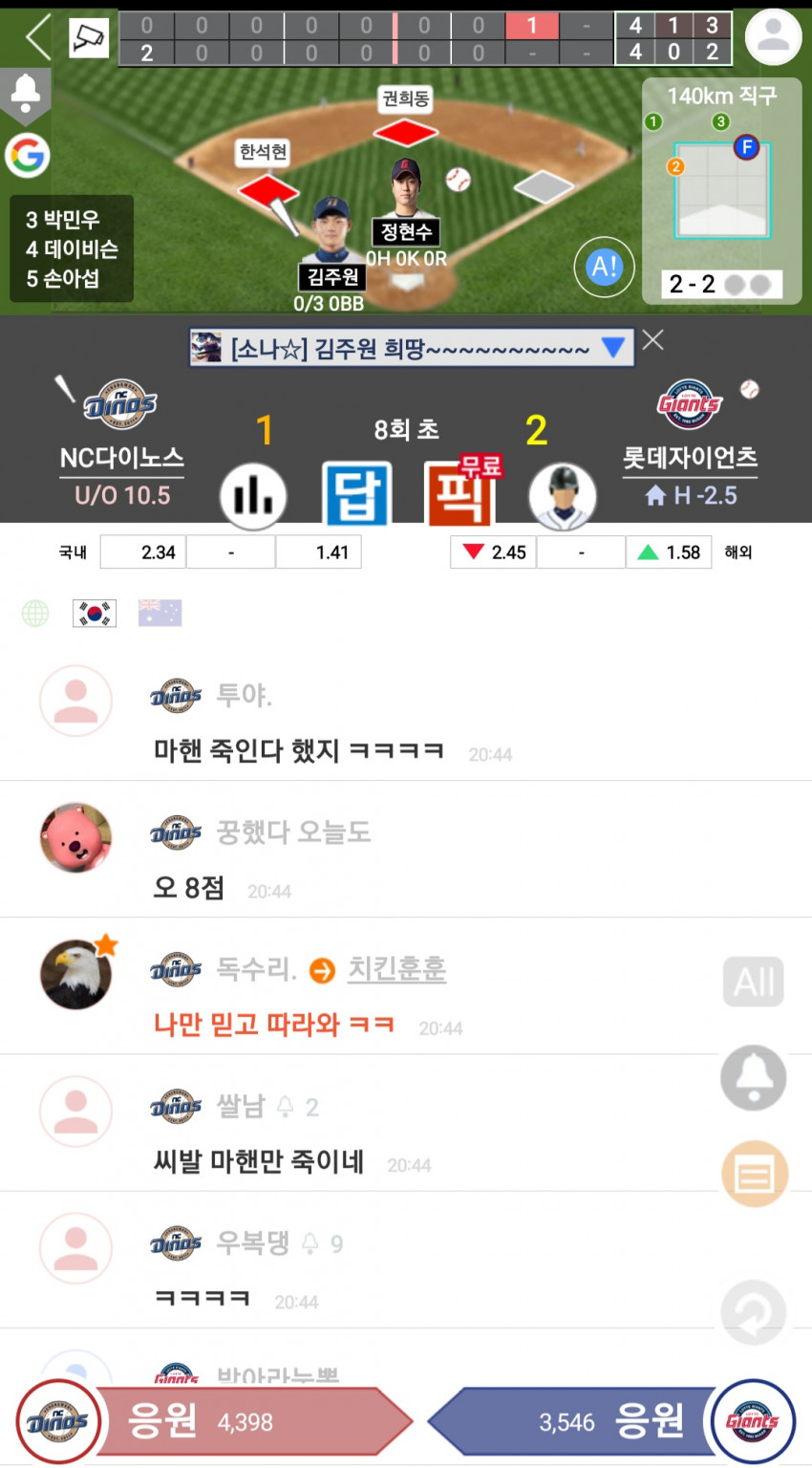Tap the notification bell on the field
Screen dimensions: 812x1468
[x=26, y=95]
